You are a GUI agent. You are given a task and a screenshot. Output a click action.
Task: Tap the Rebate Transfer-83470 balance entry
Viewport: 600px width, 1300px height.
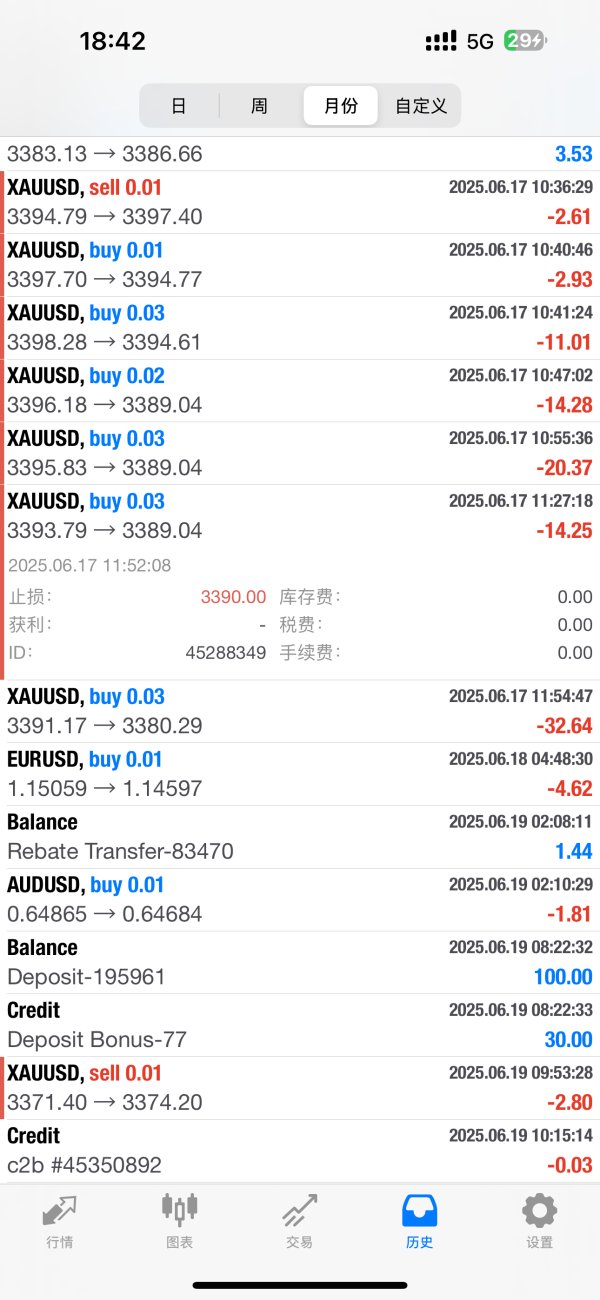300,837
